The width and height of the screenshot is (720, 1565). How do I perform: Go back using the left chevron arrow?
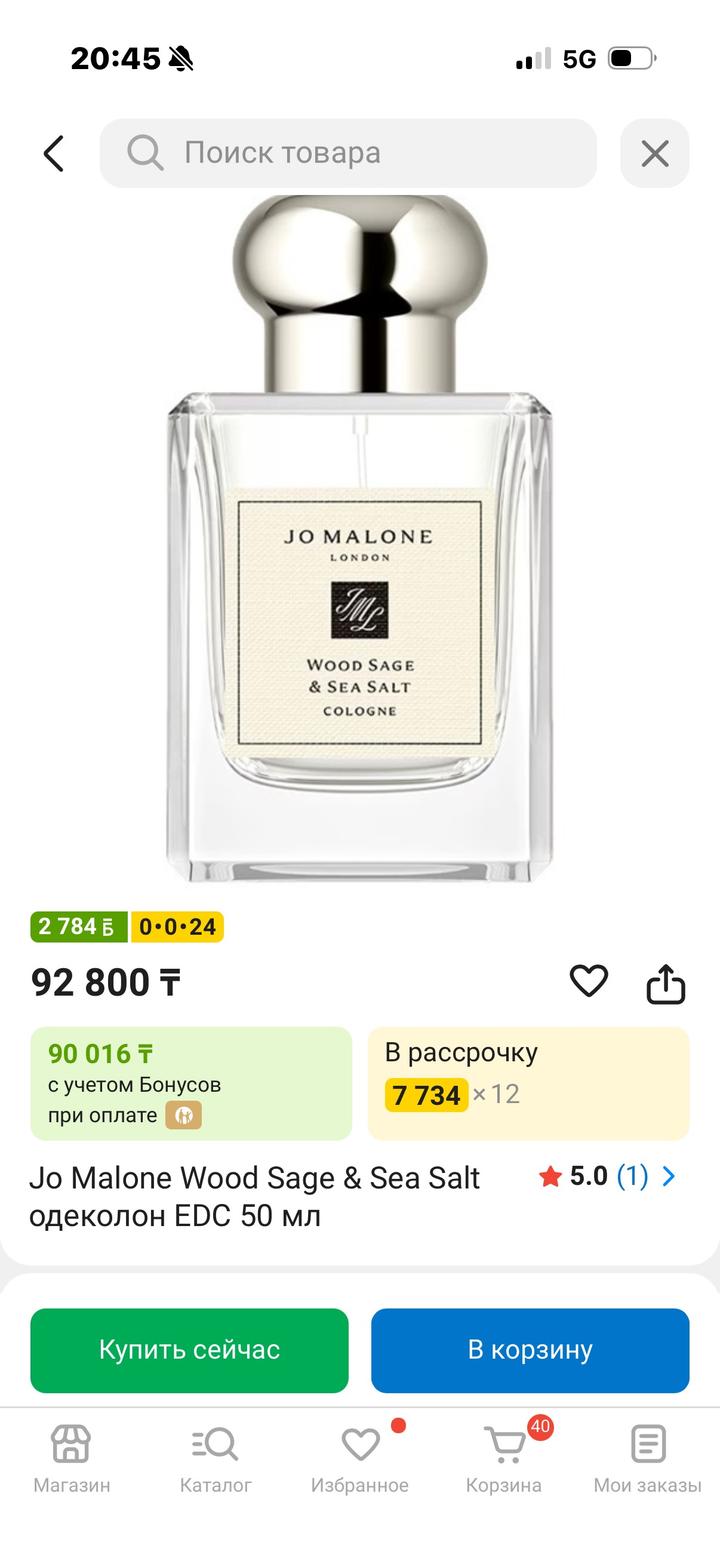(x=52, y=152)
